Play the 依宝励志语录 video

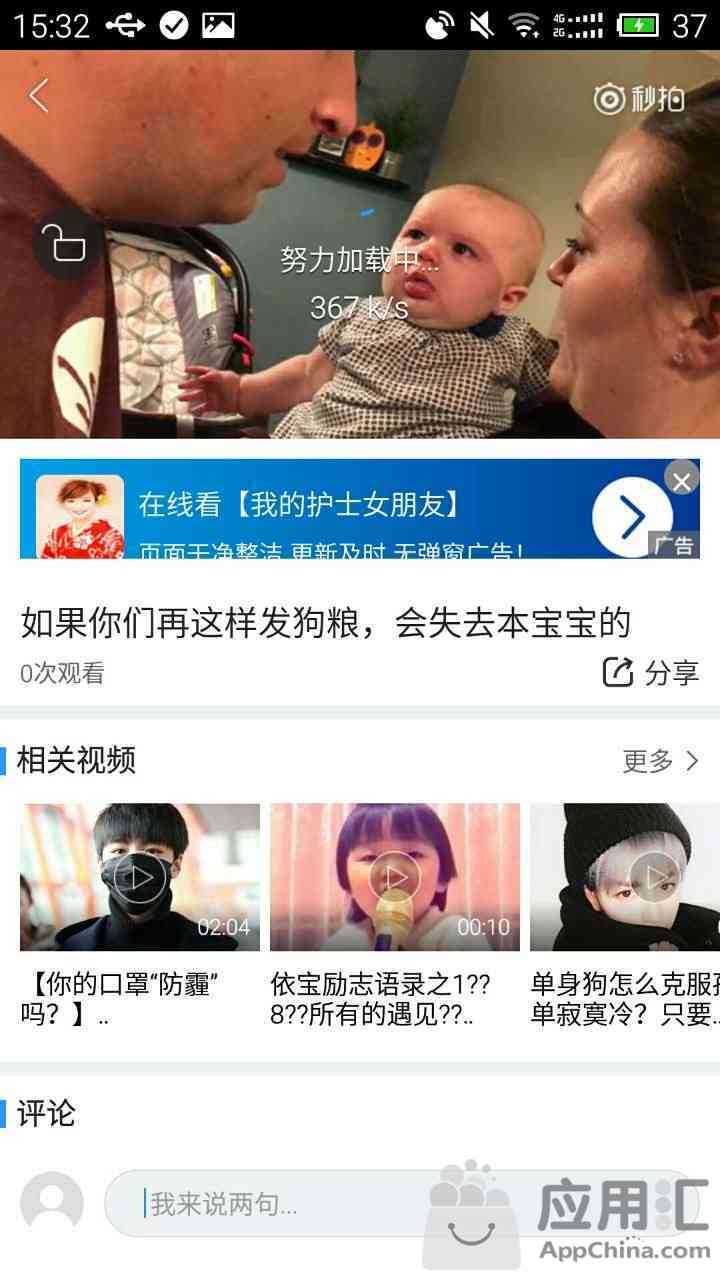(394, 877)
